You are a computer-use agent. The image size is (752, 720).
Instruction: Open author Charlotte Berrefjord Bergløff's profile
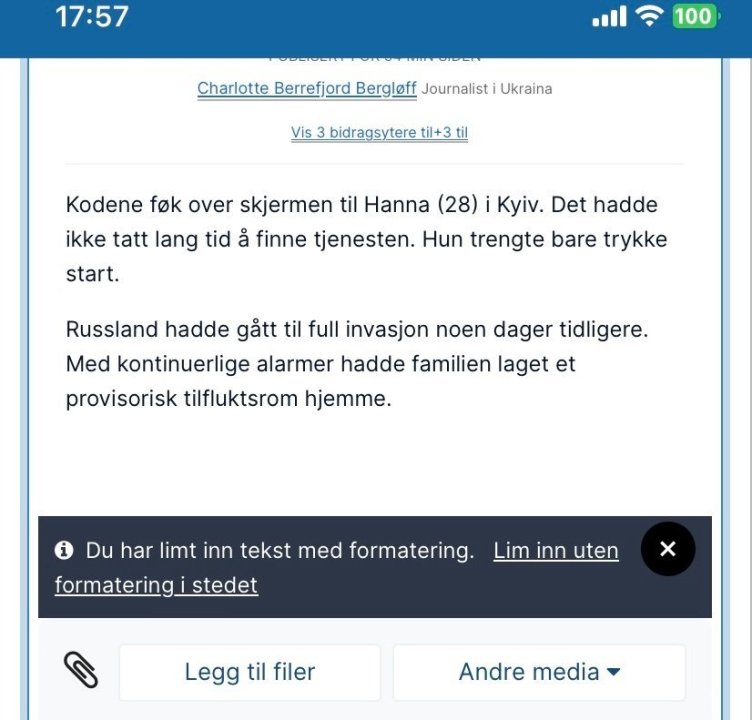(x=307, y=88)
